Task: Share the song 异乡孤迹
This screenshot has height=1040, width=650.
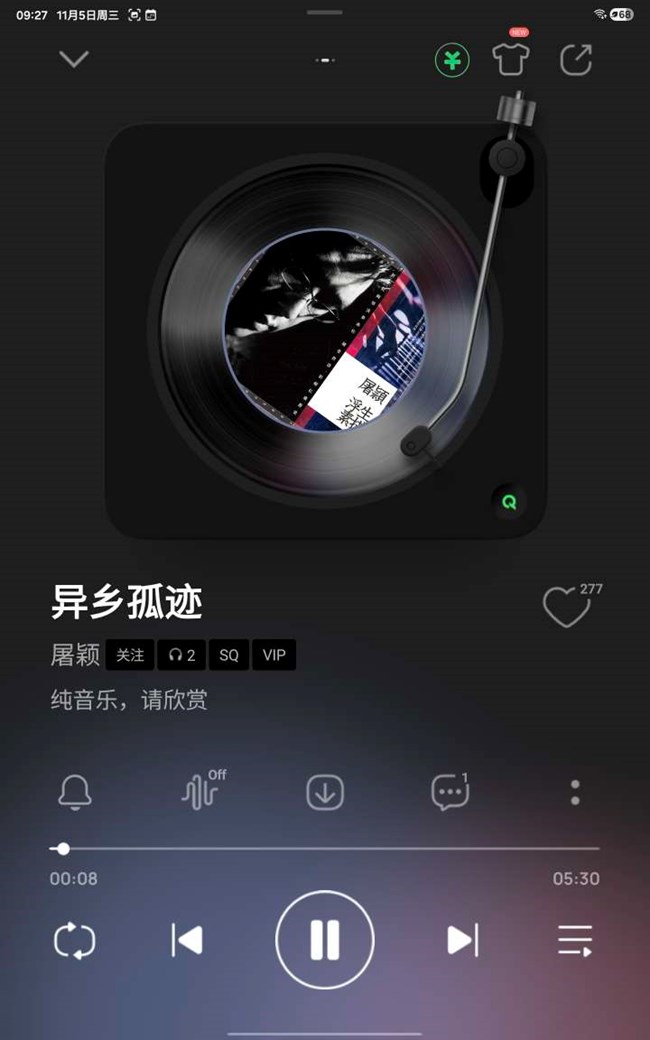Action: tap(576, 60)
